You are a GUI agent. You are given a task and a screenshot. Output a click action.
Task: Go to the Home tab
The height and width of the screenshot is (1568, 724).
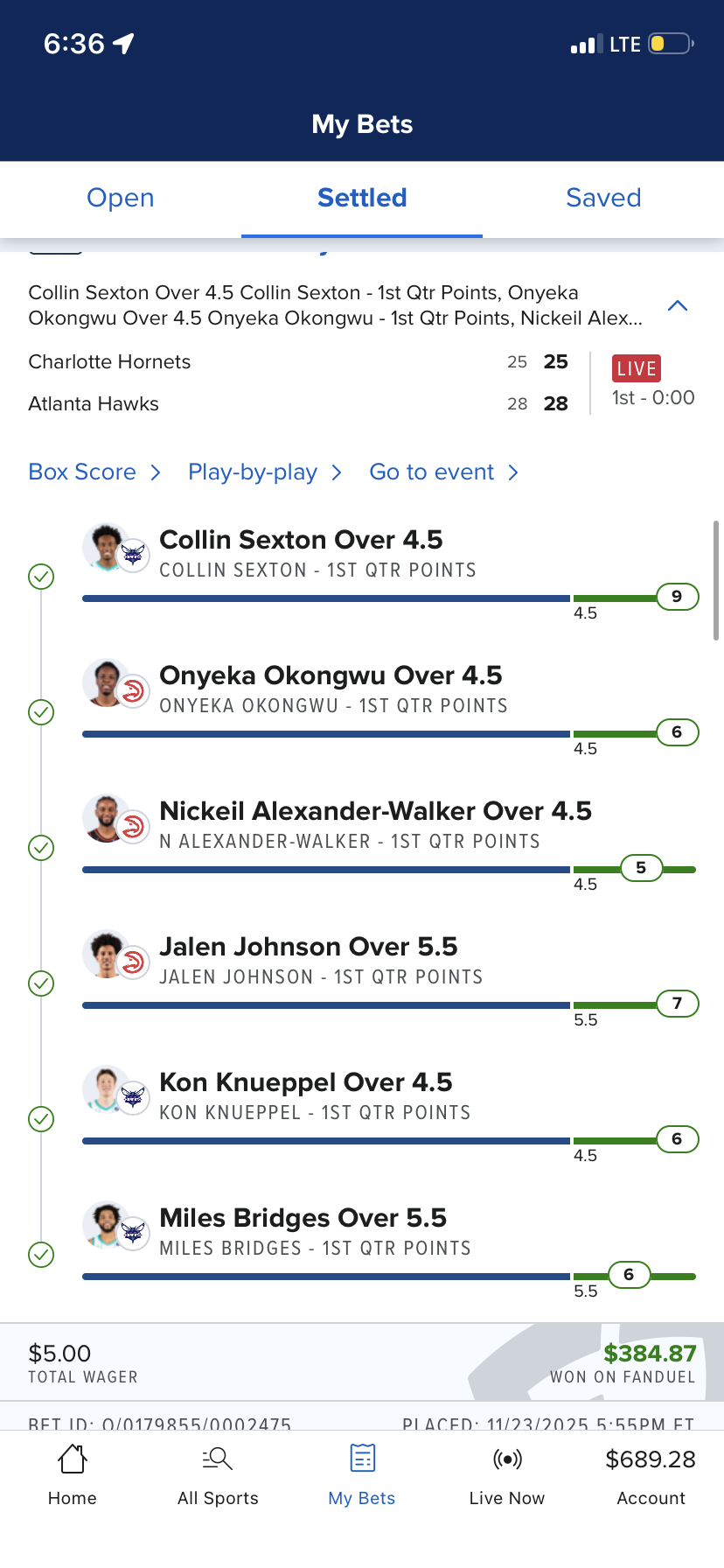[x=73, y=1475]
